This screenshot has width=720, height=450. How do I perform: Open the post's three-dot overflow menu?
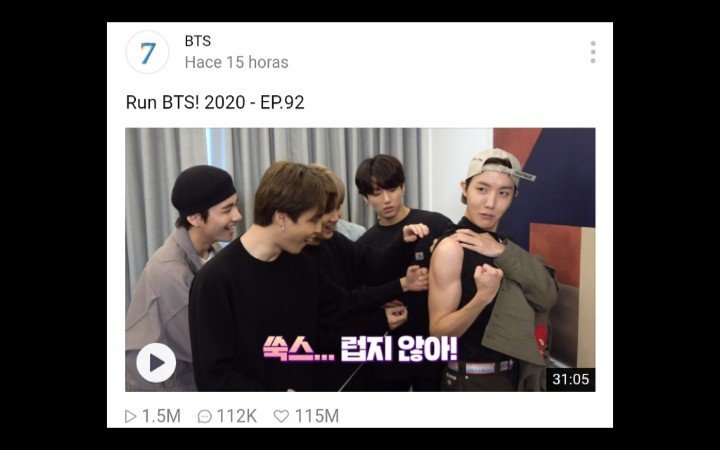click(593, 52)
